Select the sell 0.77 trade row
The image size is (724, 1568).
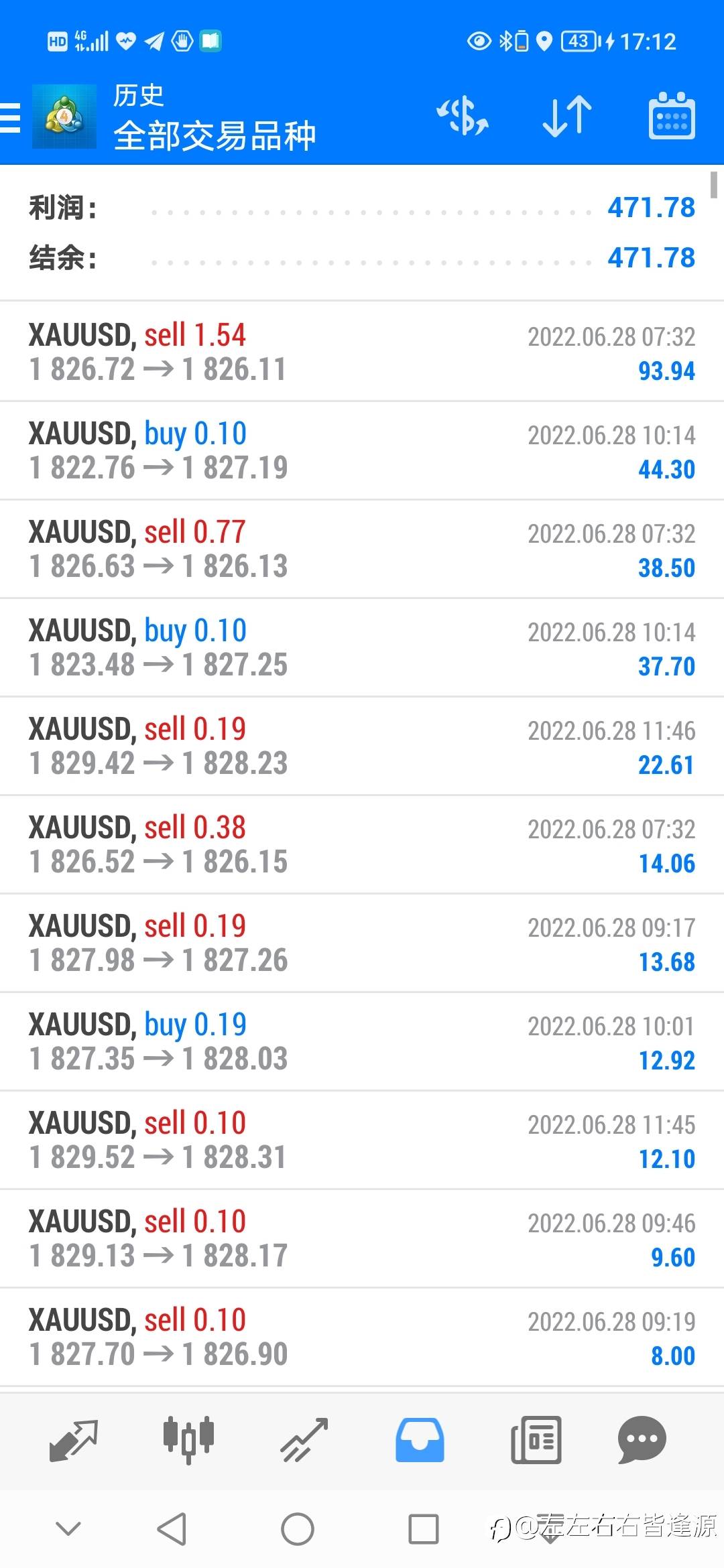tap(362, 549)
